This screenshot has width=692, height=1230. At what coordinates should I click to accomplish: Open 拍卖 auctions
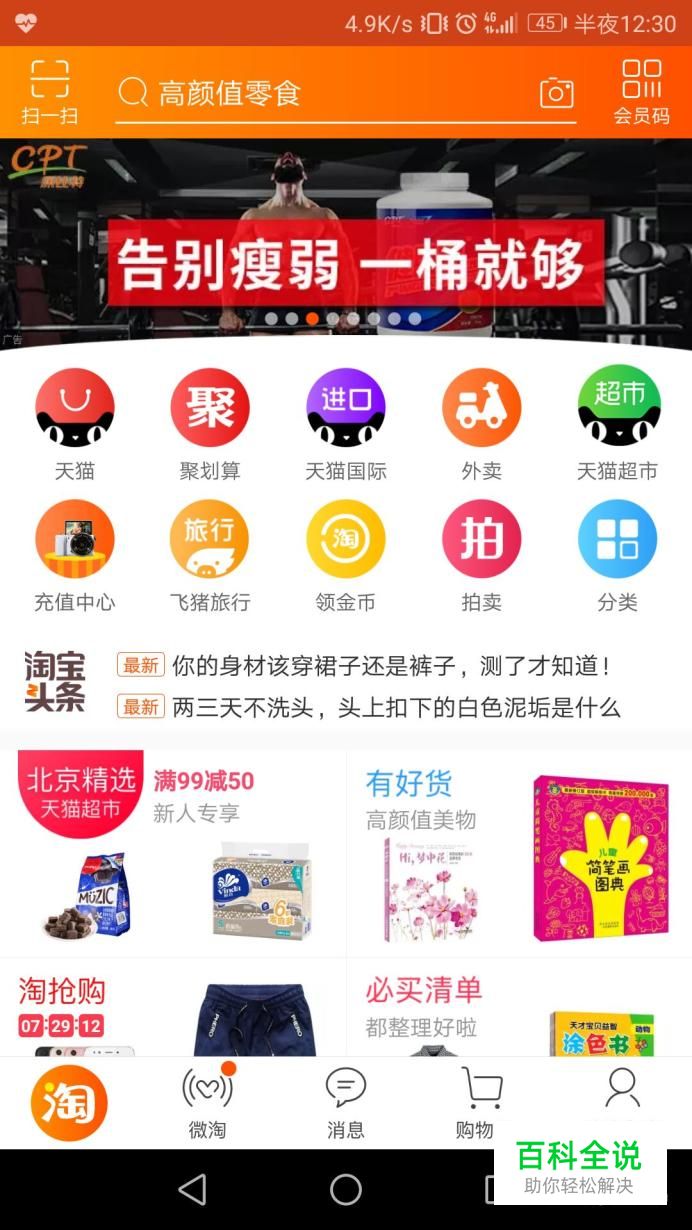click(x=482, y=556)
